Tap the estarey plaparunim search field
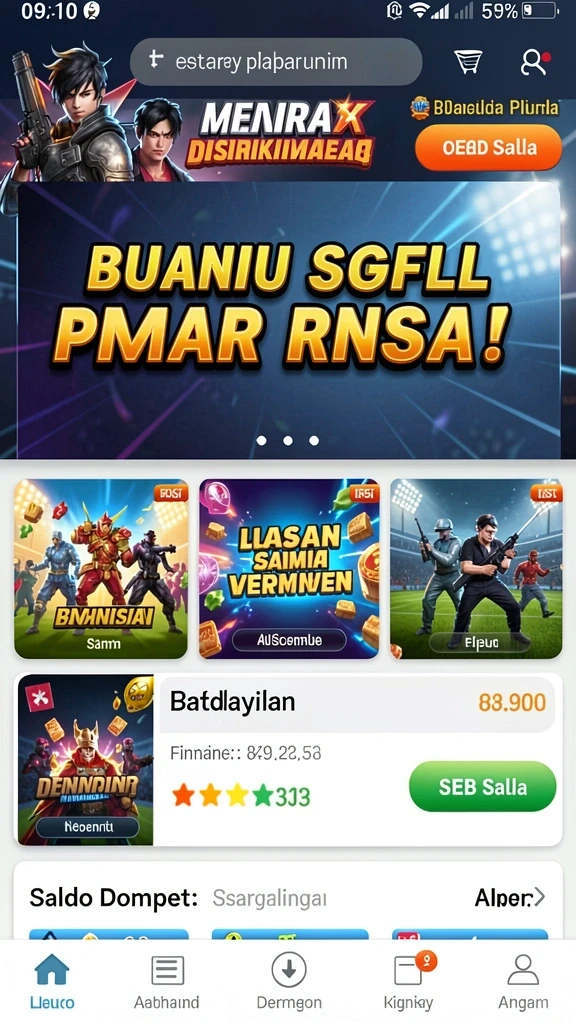 click(276, 62)
